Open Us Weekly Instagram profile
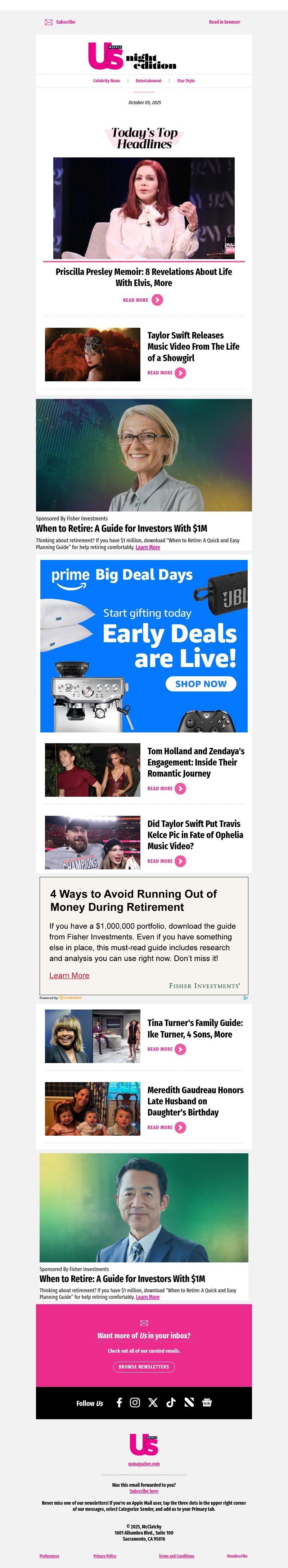The image size is (288, 1568). [135, 1402]
